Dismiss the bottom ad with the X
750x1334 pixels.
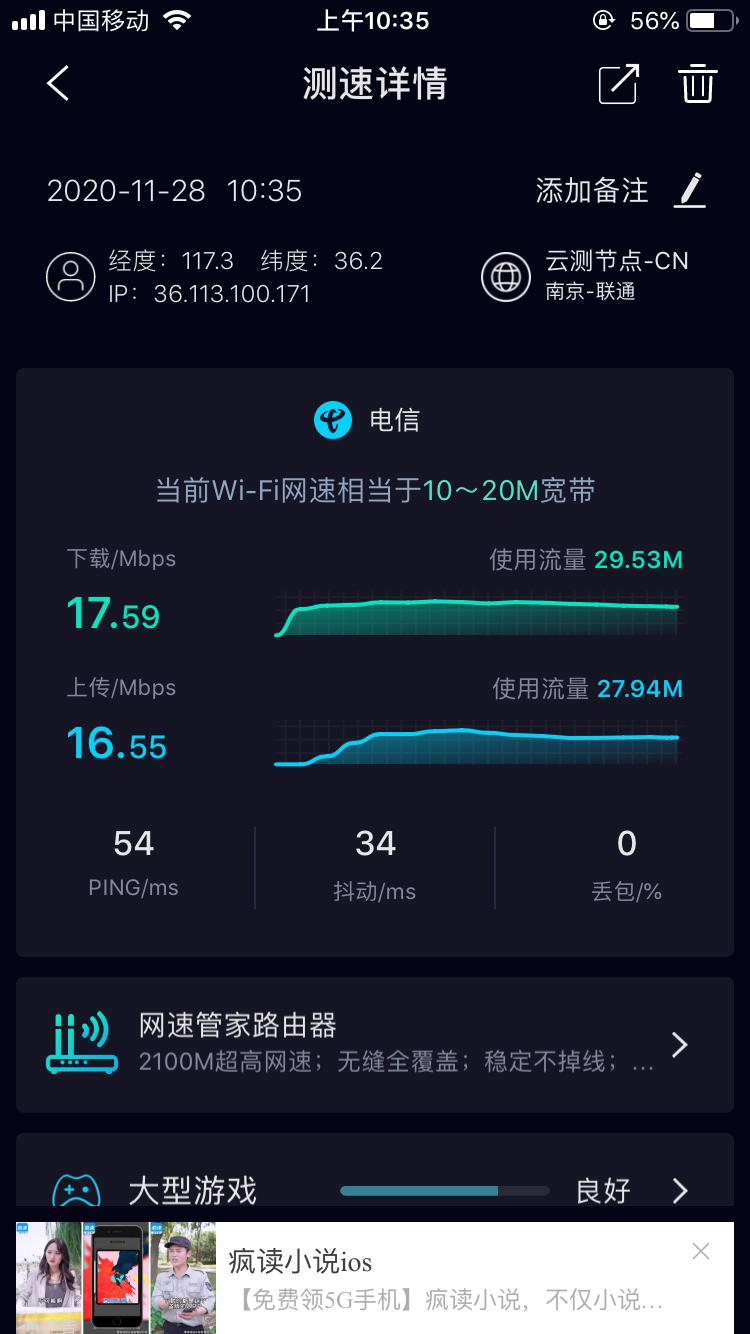coord(700,1251)
